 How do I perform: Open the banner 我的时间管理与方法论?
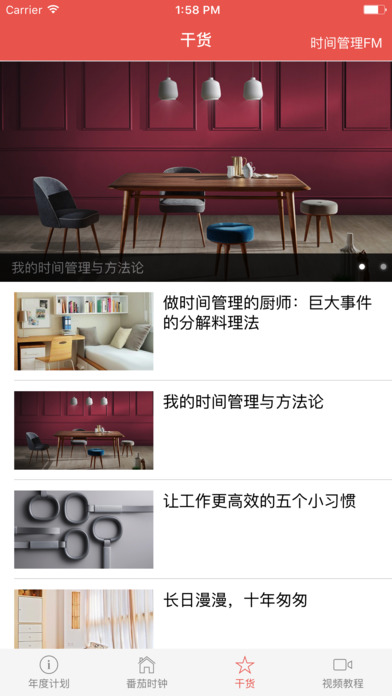pyautogui.click(x=196, y=171)
